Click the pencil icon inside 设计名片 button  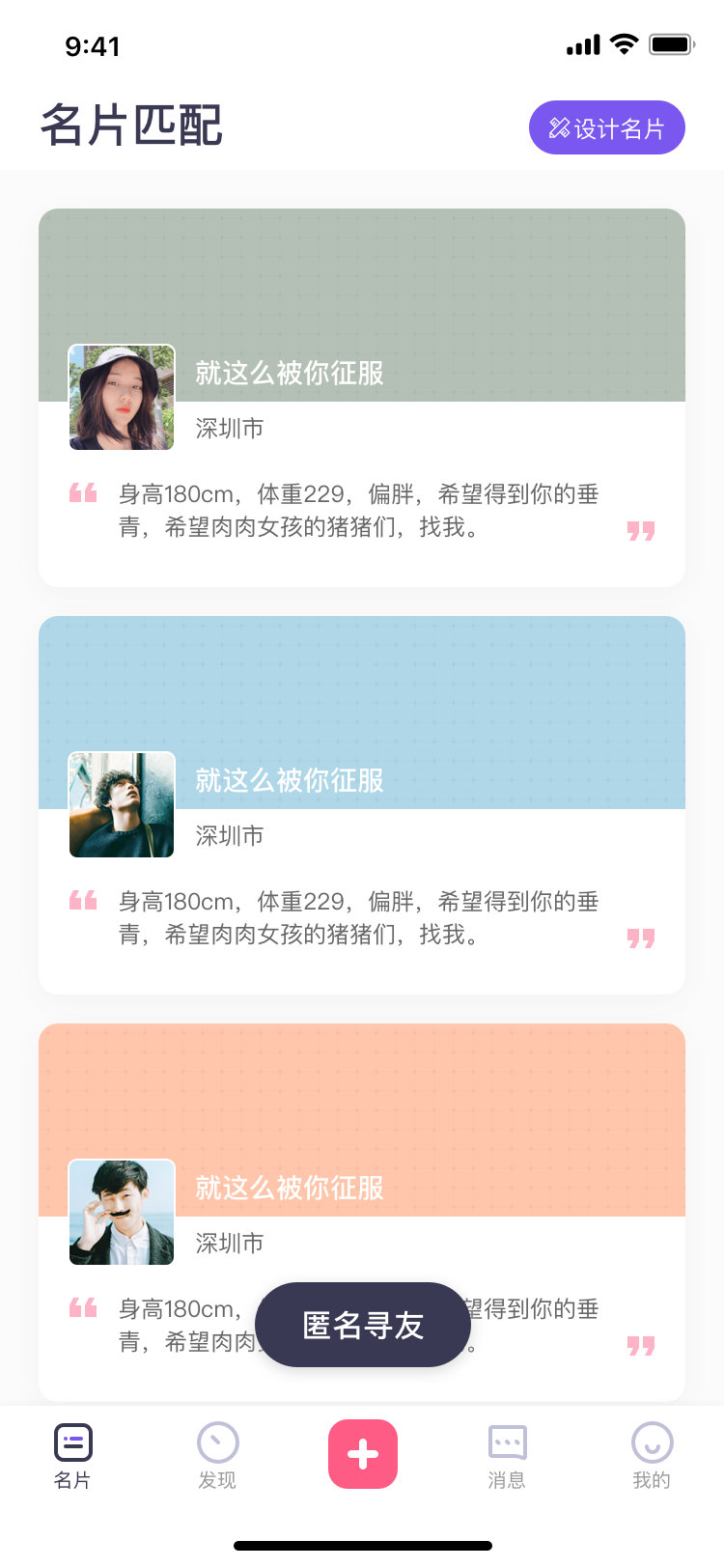(x=558, y=126)
